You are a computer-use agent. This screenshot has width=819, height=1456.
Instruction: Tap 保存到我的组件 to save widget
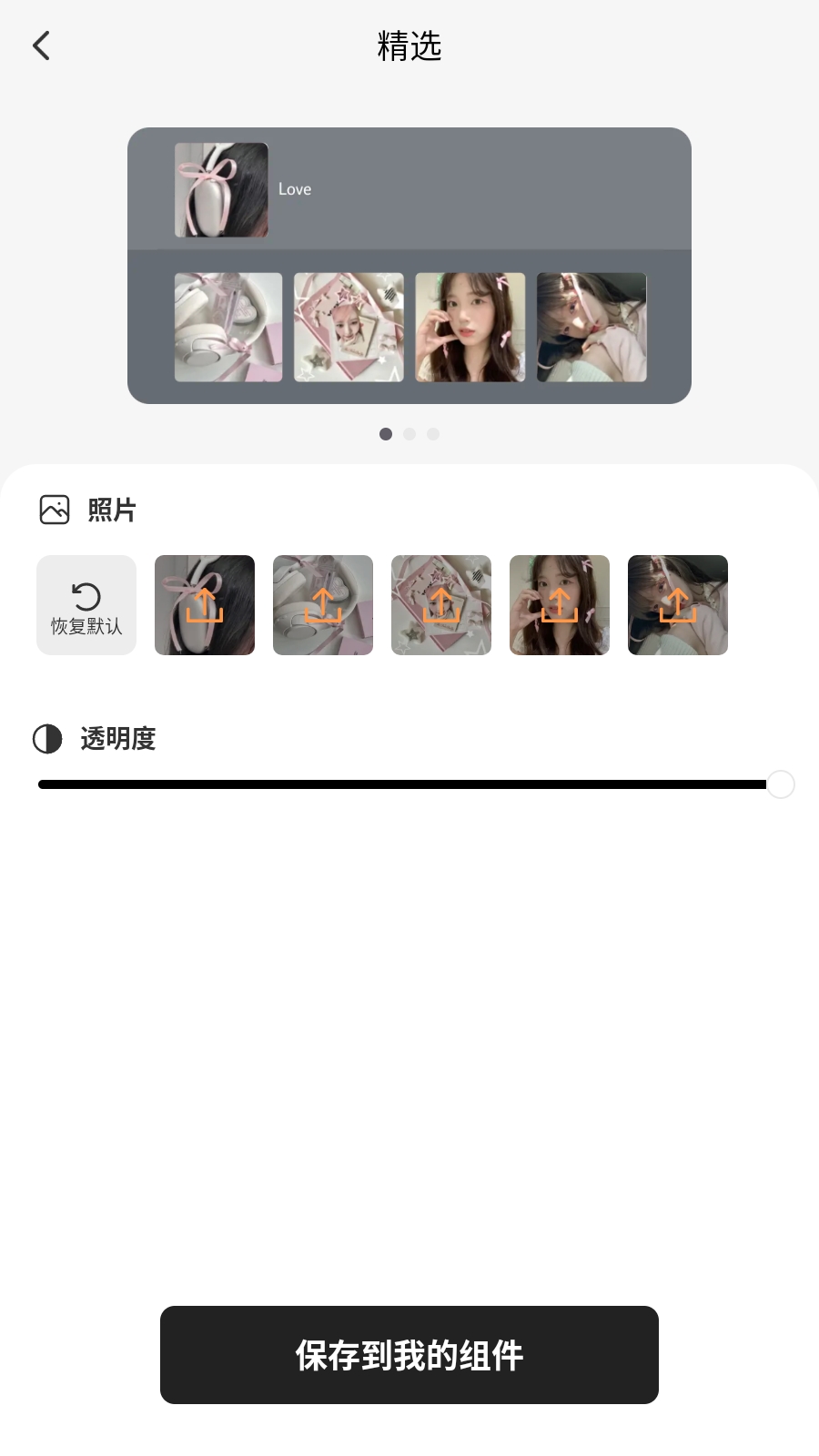point(409,1355)
